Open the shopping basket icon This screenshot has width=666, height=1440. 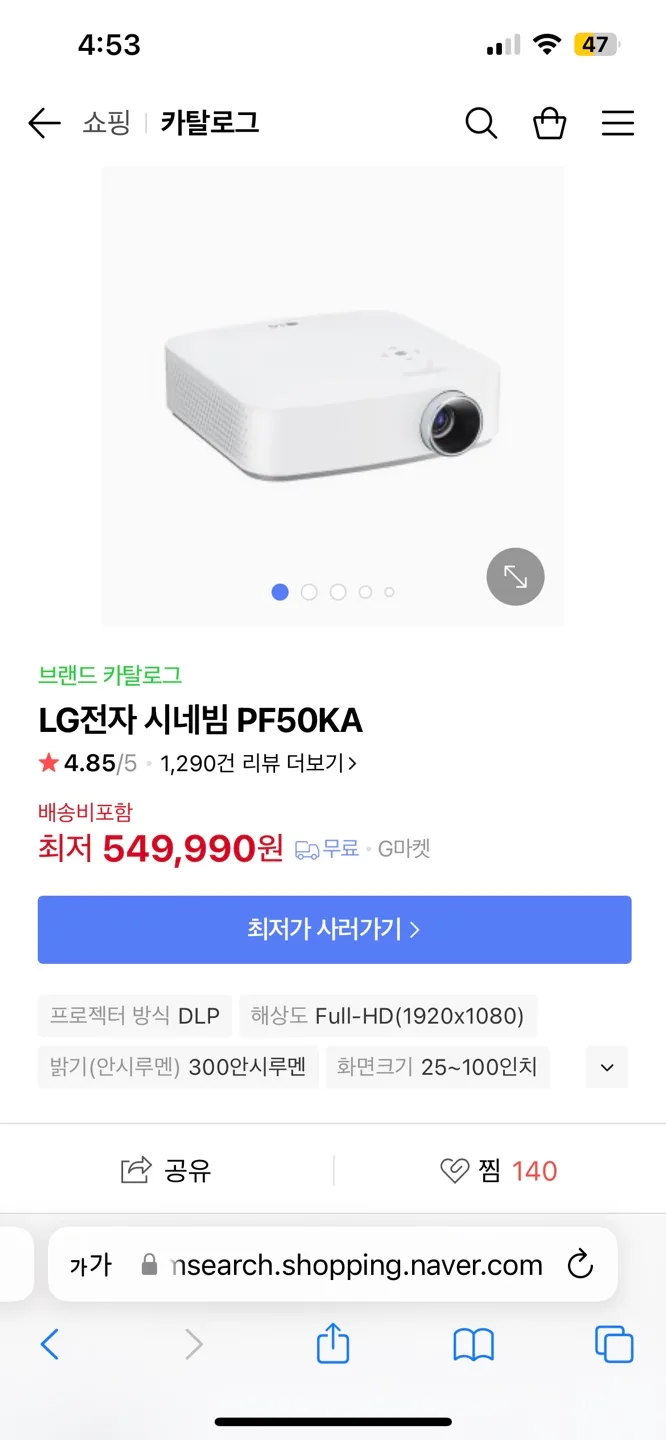tap(549, 124)
